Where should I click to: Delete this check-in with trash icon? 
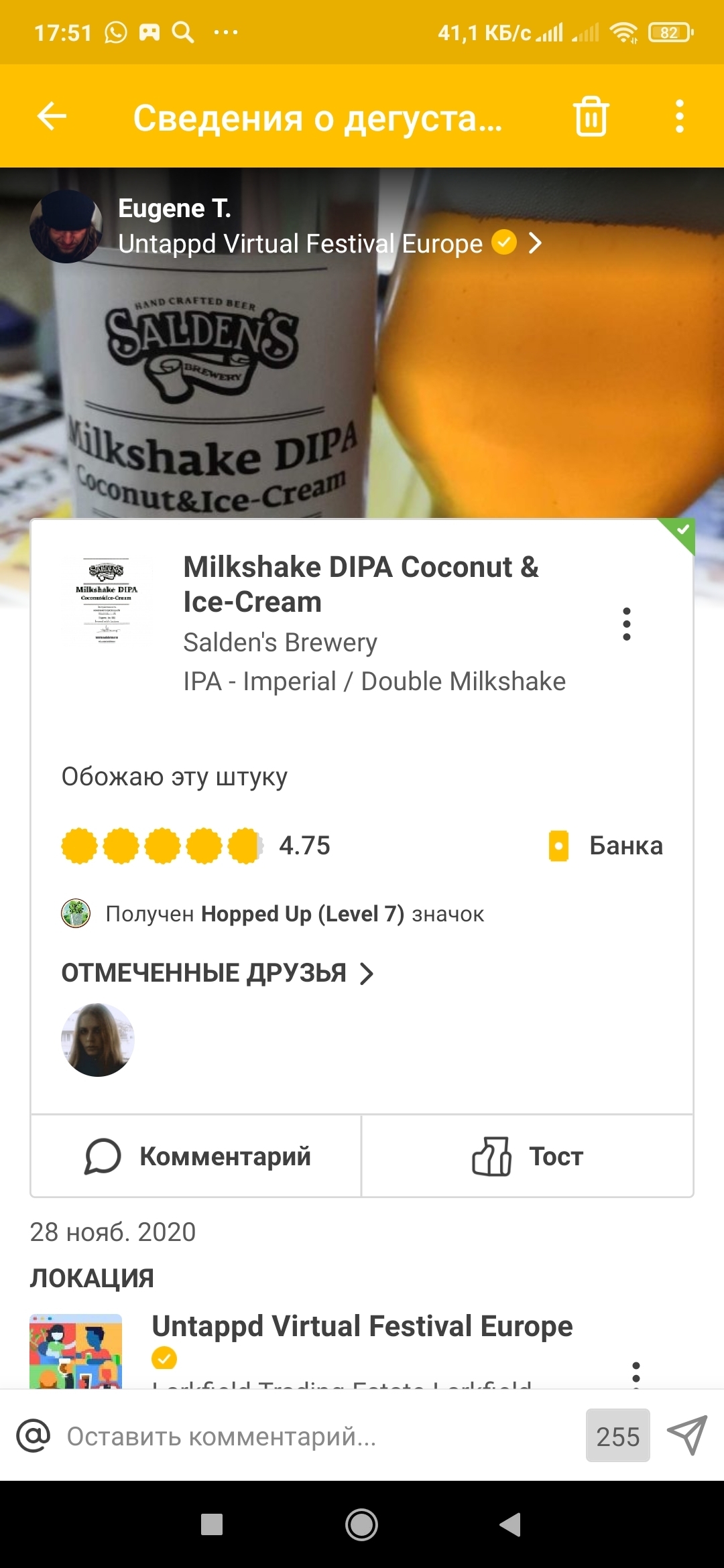click(x=591, y=117)
